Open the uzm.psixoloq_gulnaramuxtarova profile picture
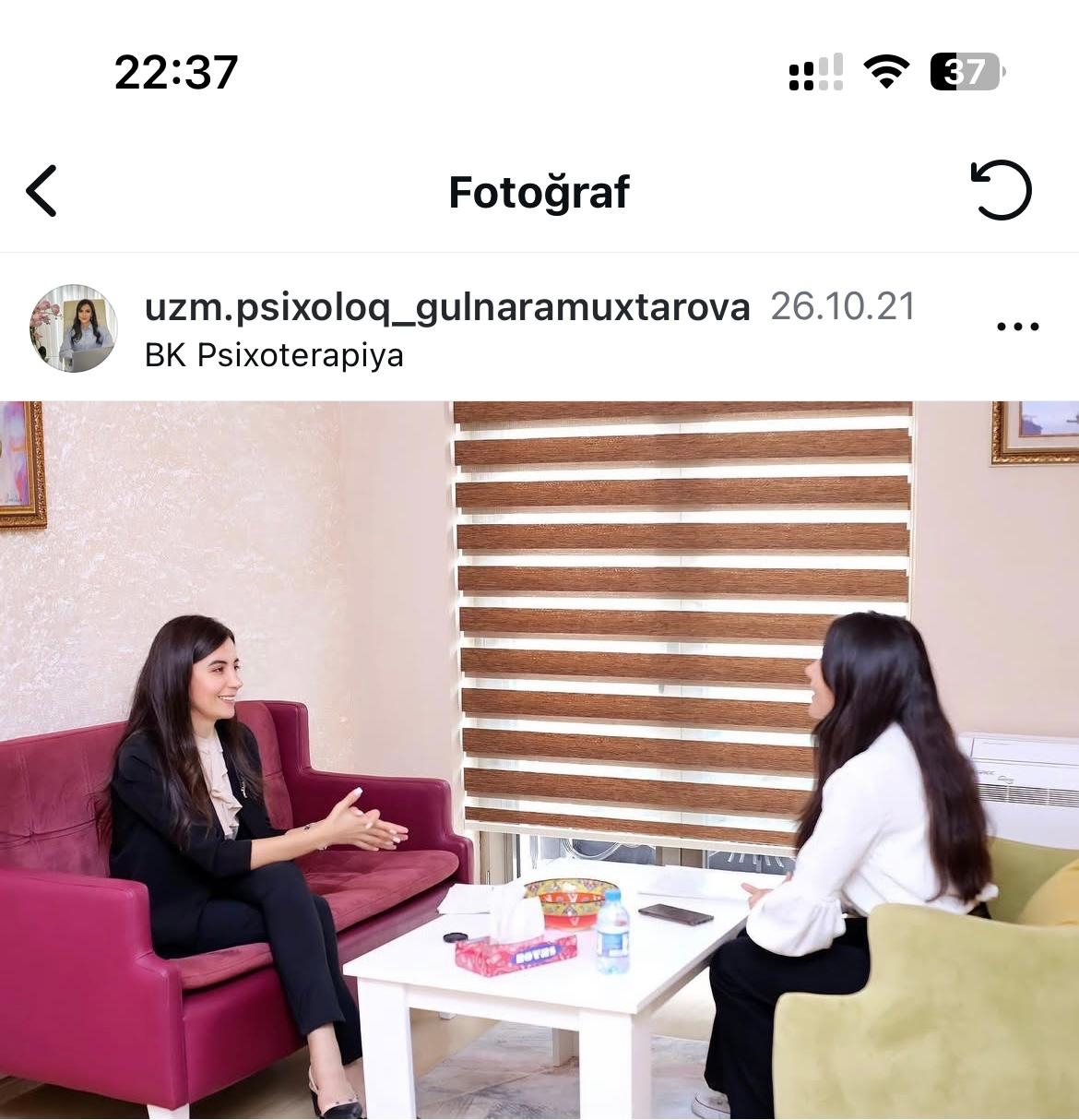The image size is (1079, 1120). [x=75, y=328]
